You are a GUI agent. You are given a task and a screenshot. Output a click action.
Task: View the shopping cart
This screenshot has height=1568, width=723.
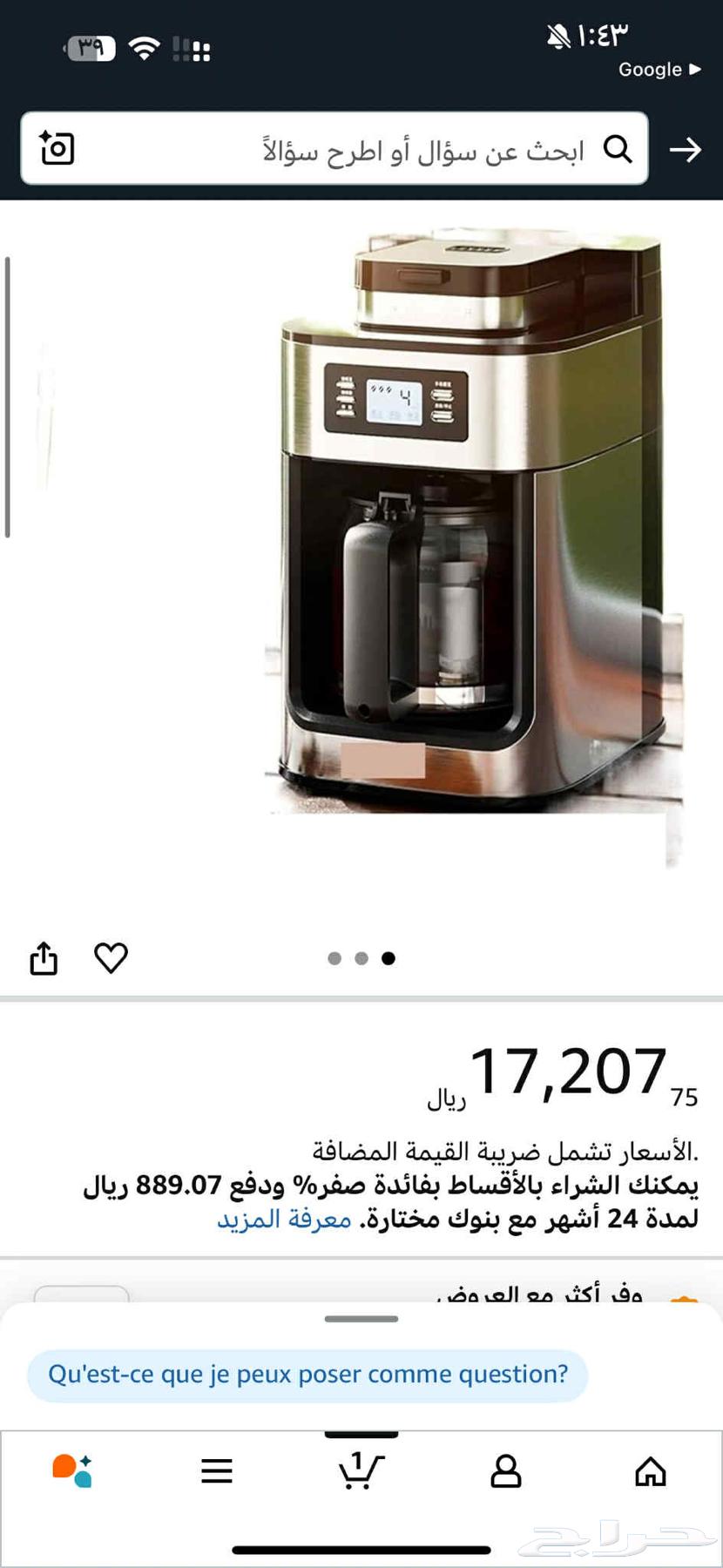(361, 1471)
